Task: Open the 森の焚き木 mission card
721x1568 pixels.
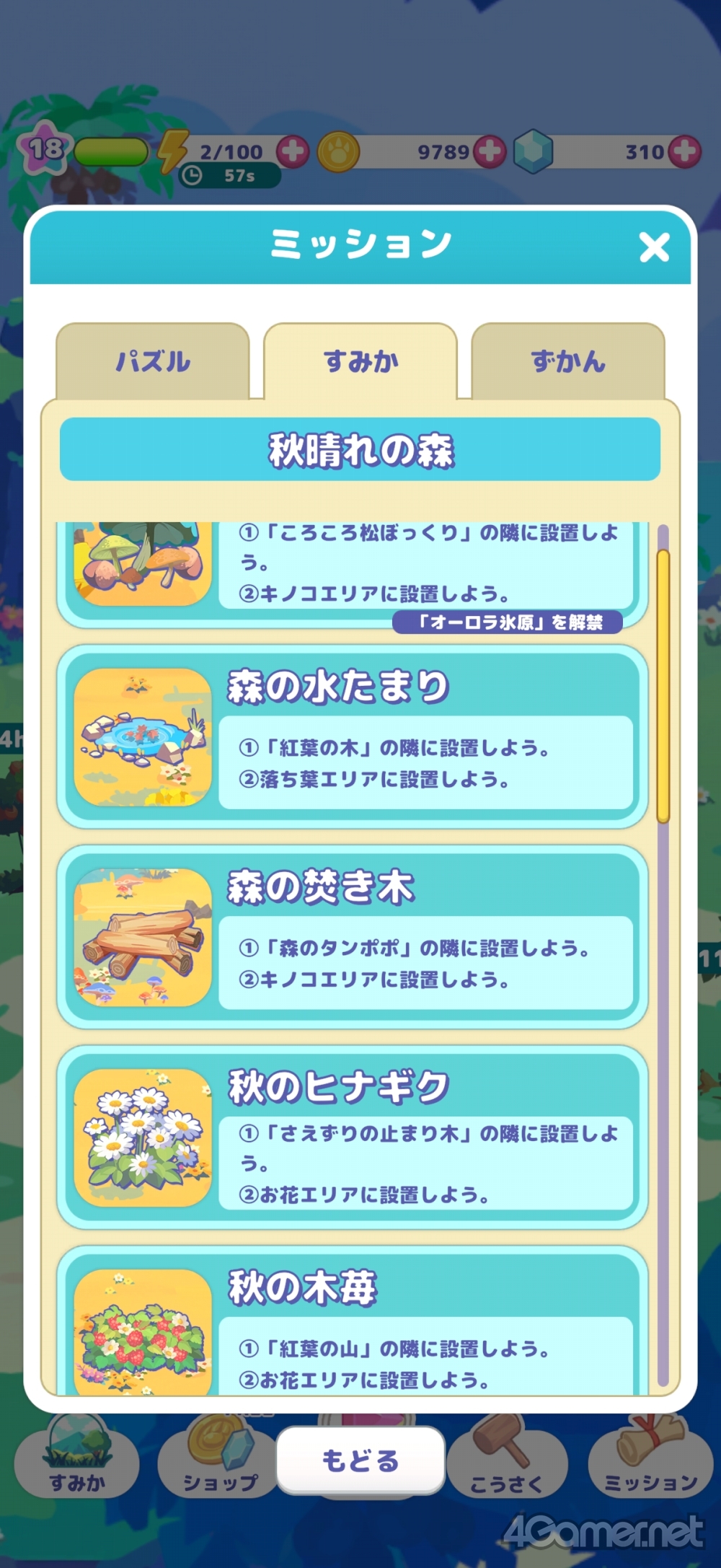Action: [x=352, y=937]
